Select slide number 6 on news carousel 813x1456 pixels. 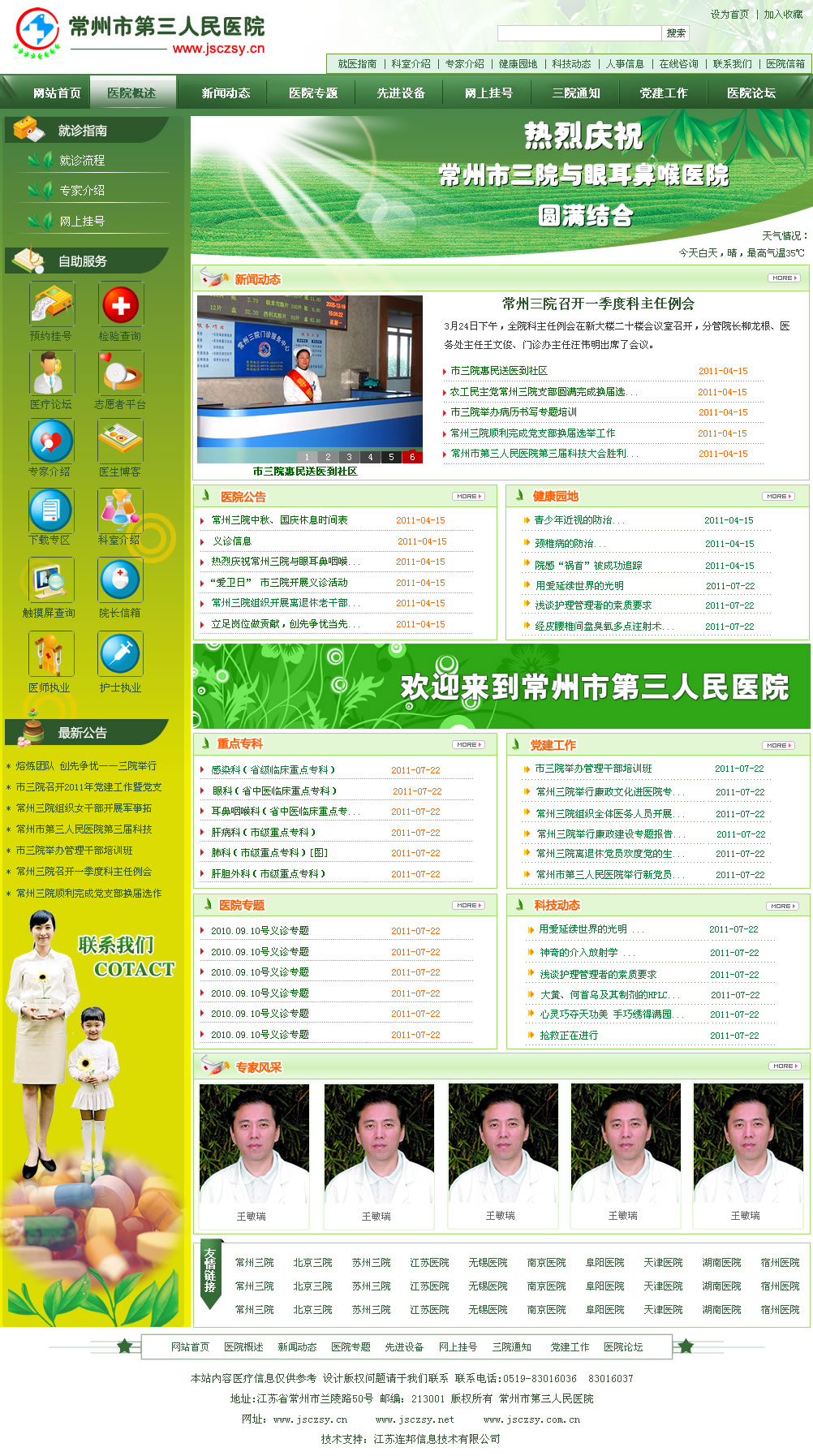(412, 457)
